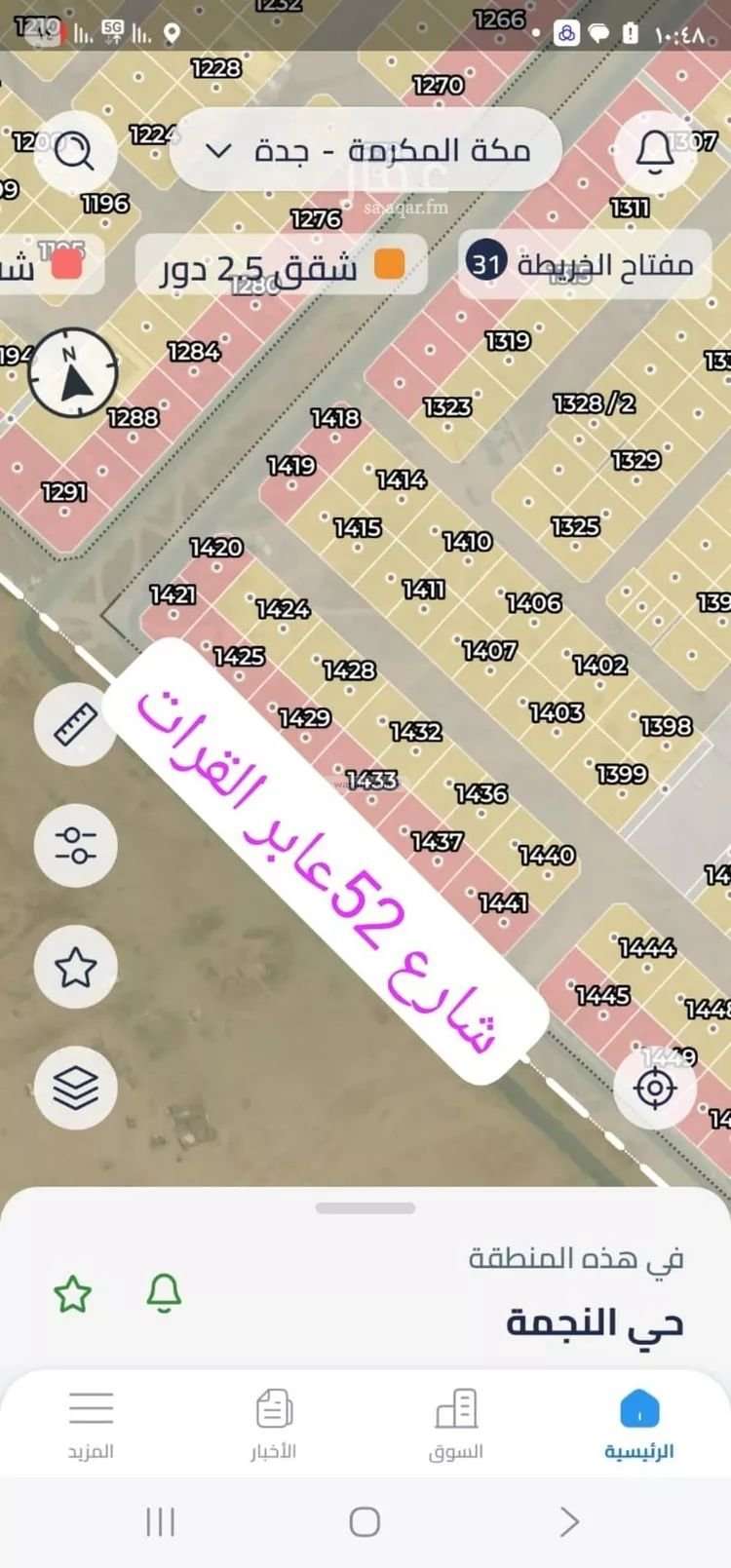Viewport: 731px width, 1568px height.
Task: Open the ruler measuring tool
Action: tap(76, 724)
